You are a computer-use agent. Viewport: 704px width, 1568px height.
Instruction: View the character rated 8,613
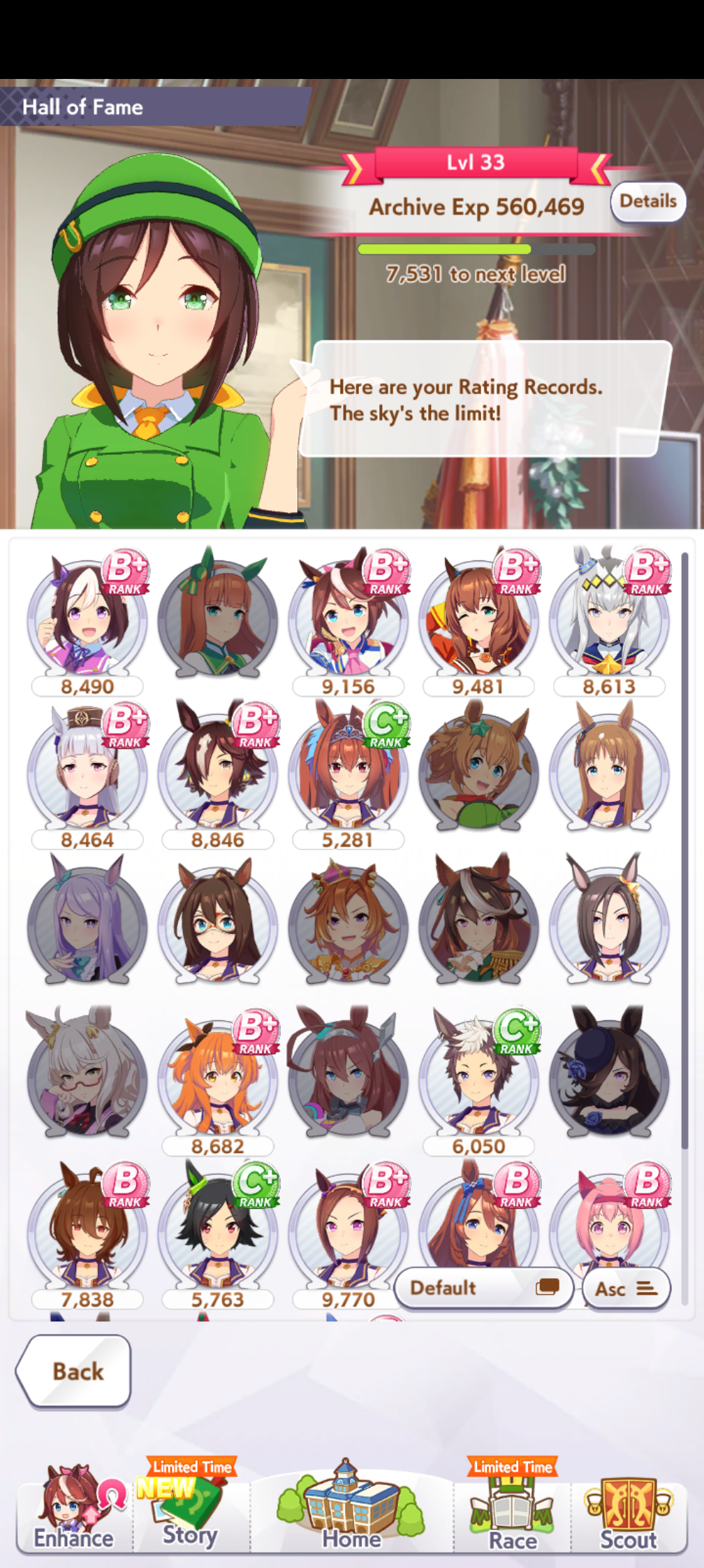[x=609, y=622]
